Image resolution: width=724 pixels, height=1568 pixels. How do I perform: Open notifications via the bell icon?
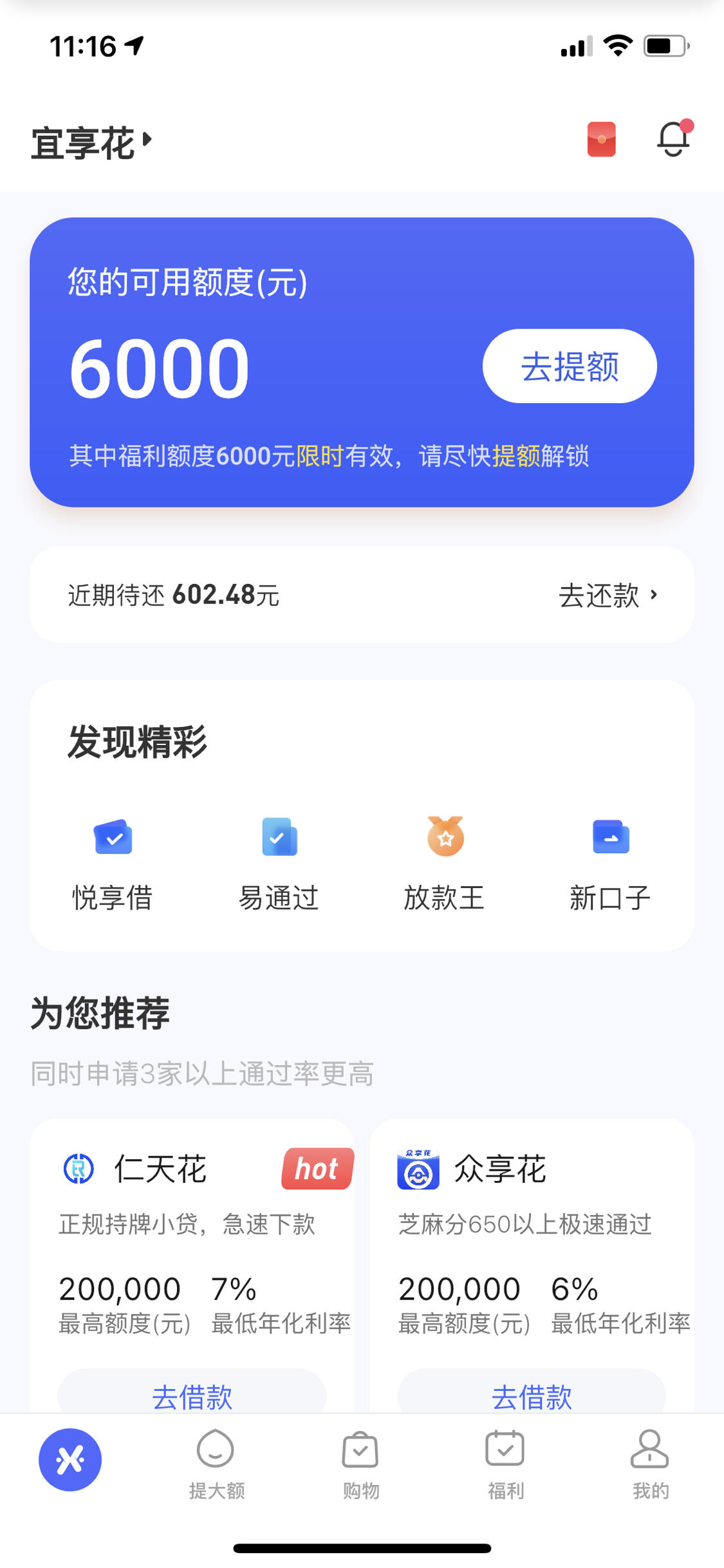(673, 140)
